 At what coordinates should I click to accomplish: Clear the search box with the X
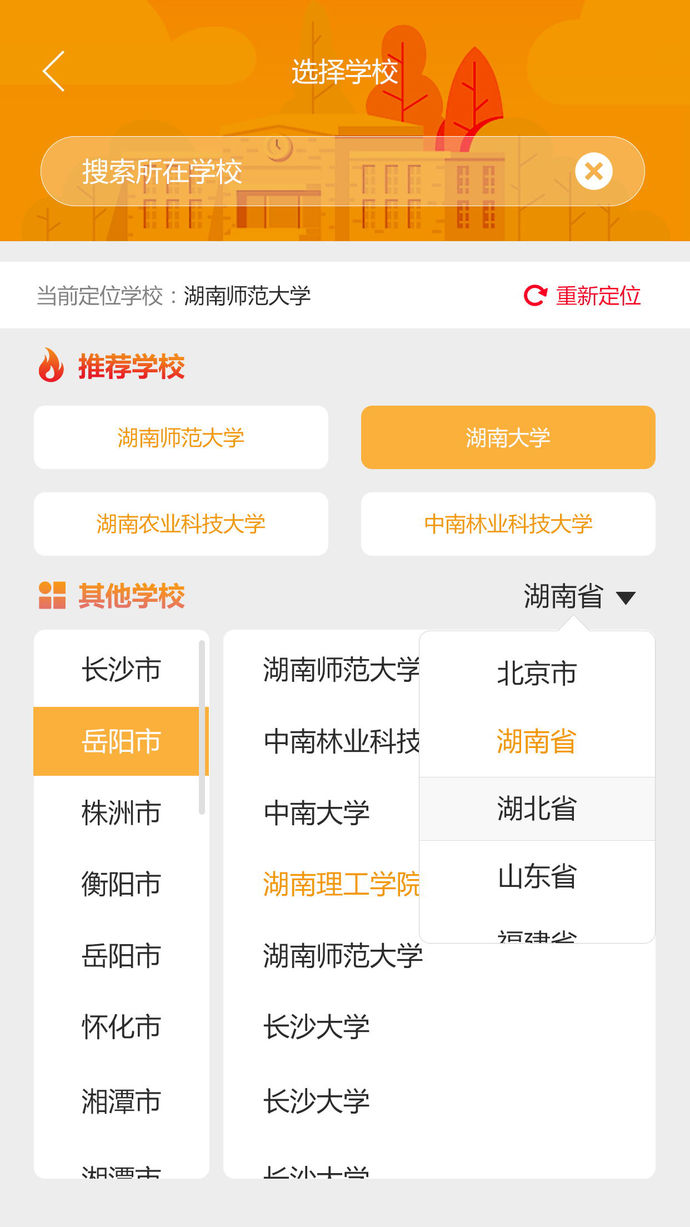pyautogui.click(x=593, y=171)
